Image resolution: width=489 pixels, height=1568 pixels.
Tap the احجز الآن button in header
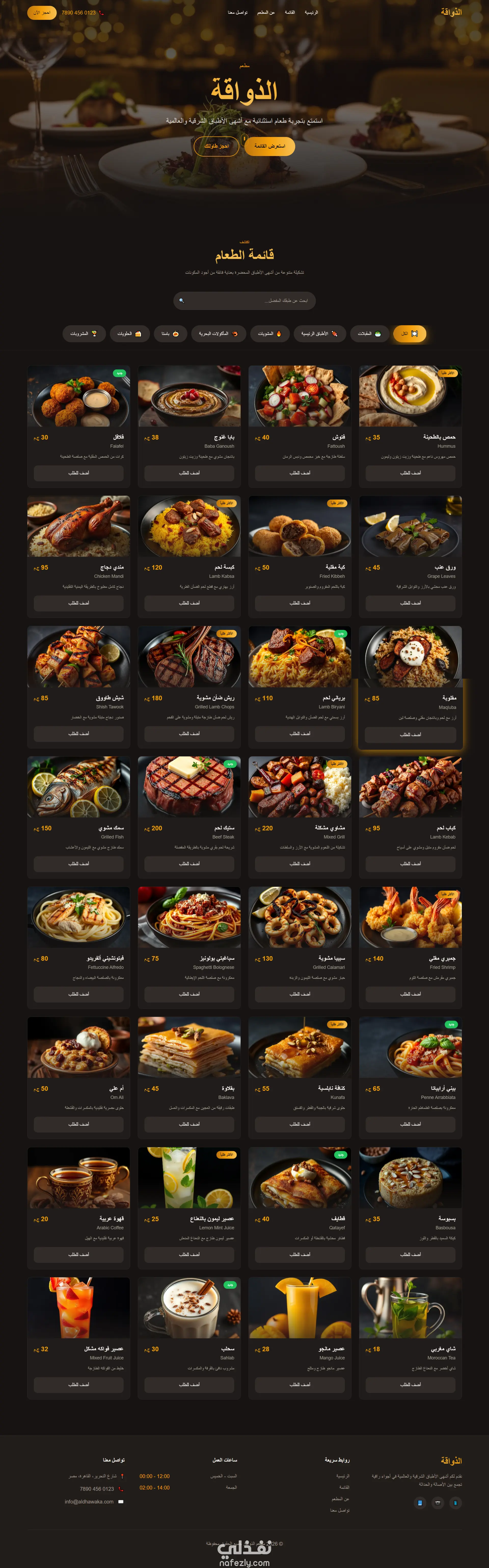(x=42, y=12)
